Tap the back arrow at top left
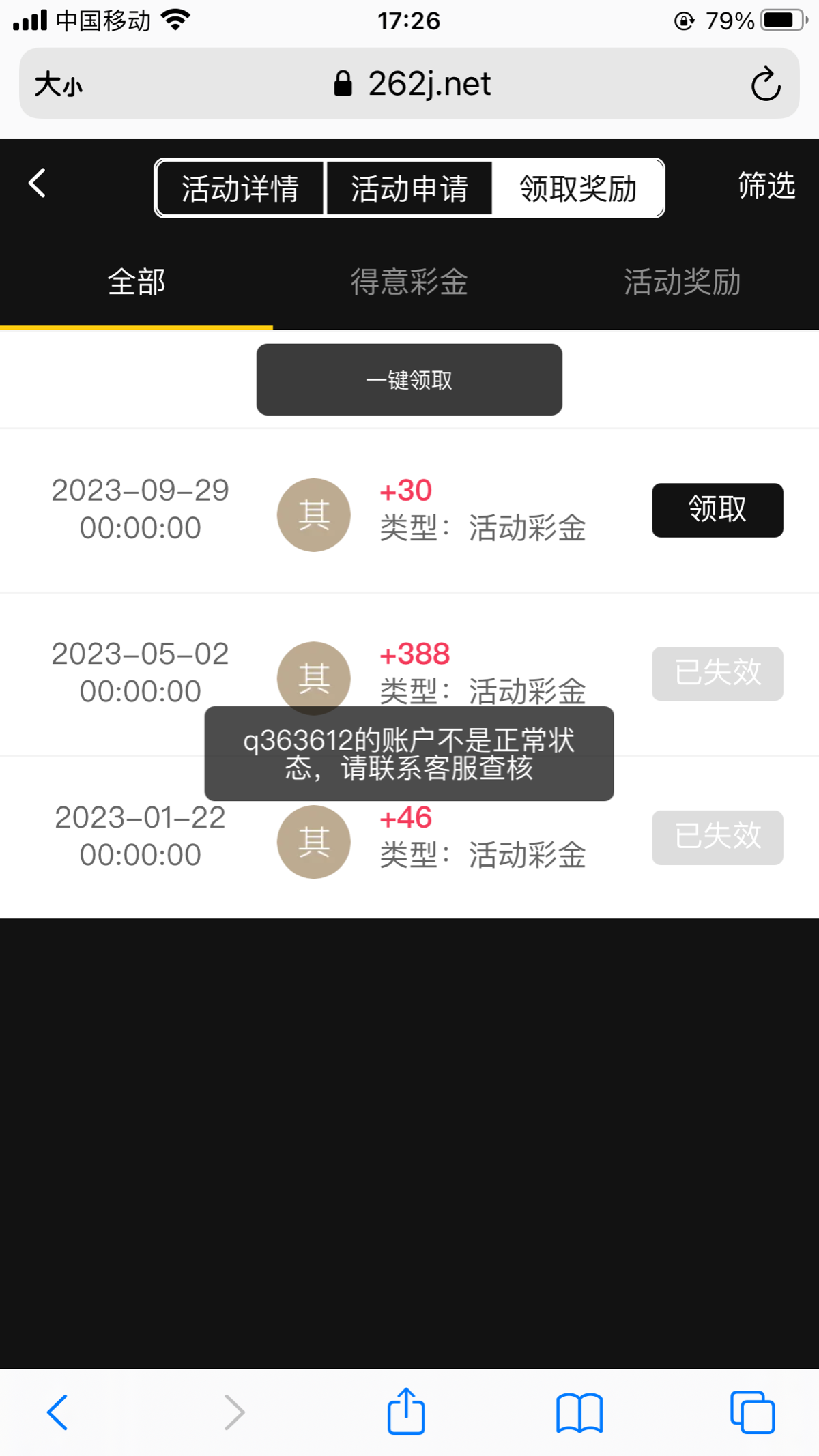 [38, 183]
